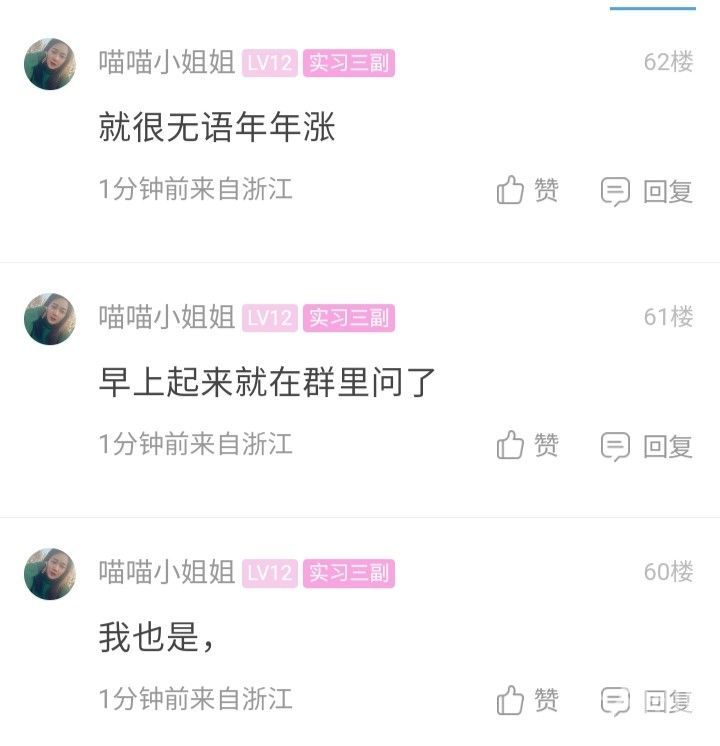Reply to the comment on floor 61
Screen dimensions: 720x746
click(646, 446)
